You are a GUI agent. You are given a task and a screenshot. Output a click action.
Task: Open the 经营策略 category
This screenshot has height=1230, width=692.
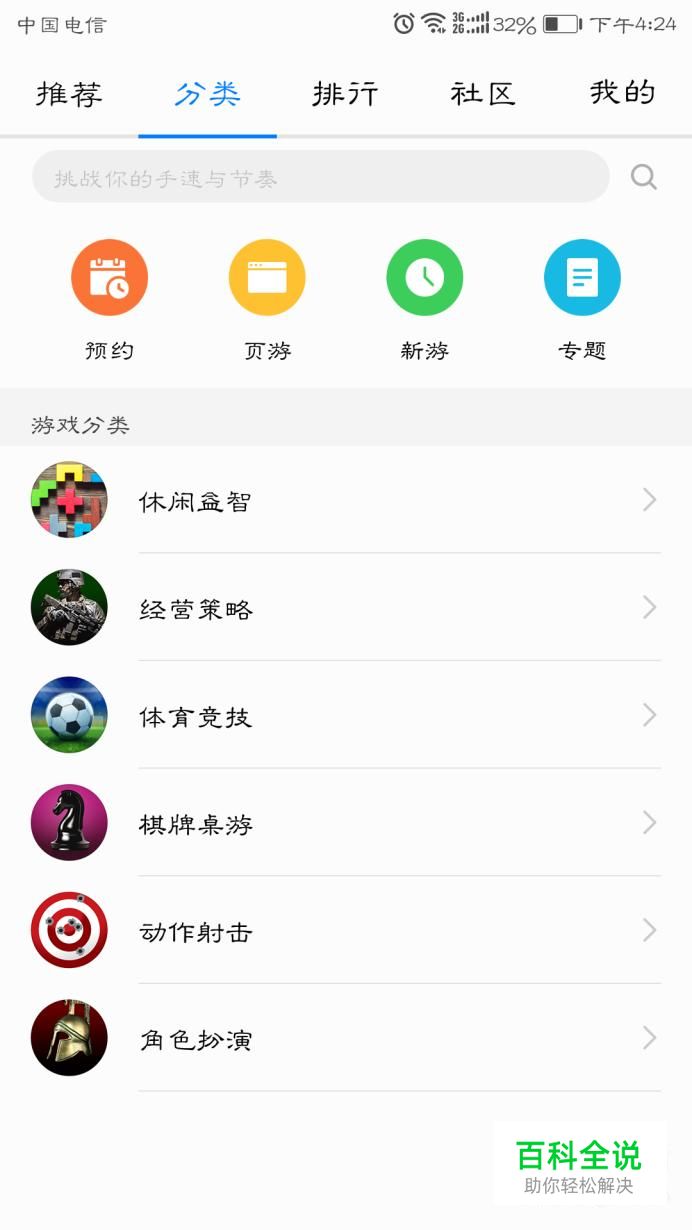(x=345, y=608)
